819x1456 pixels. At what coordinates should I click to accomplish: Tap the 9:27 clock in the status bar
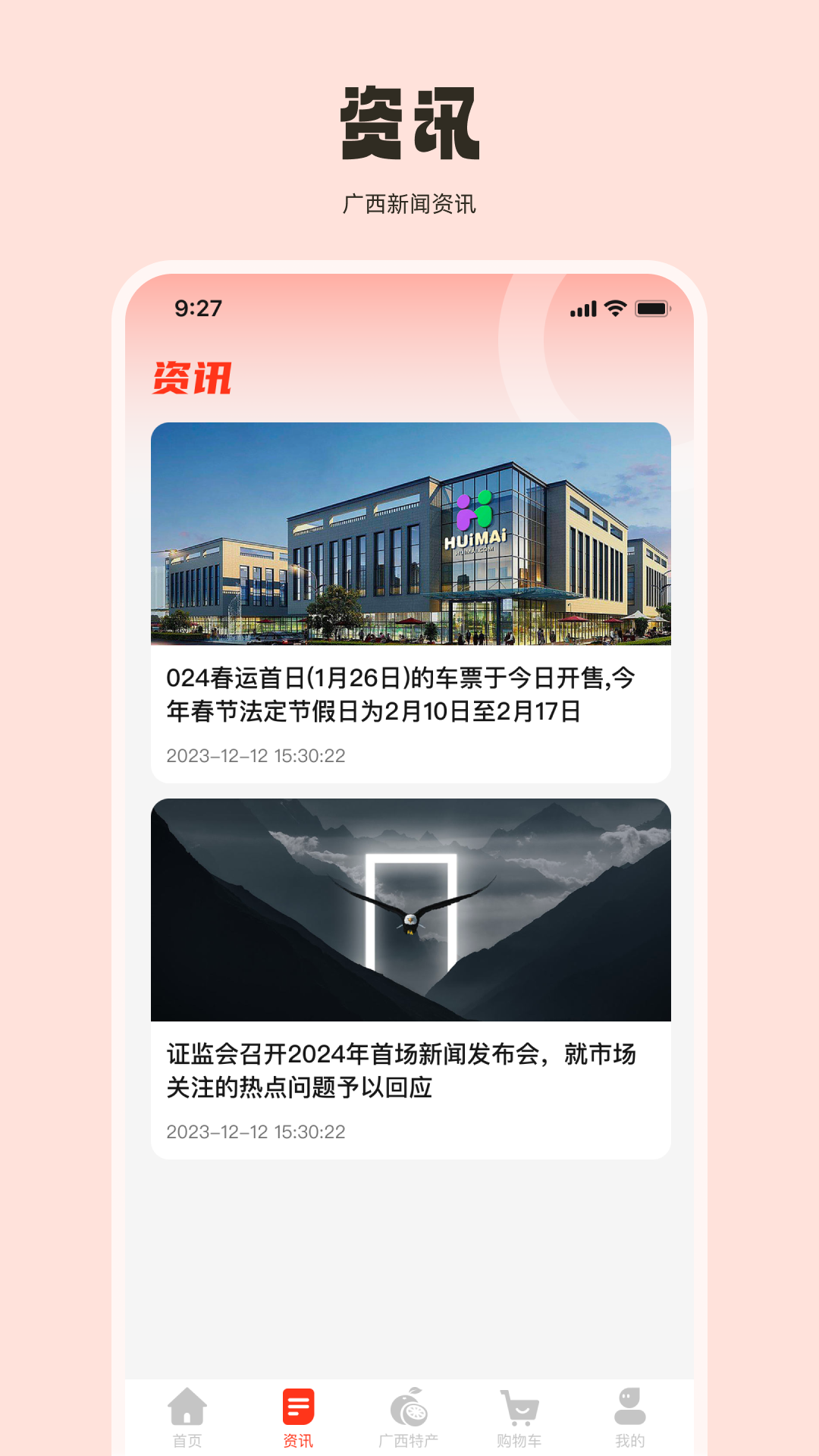(196, 308)
